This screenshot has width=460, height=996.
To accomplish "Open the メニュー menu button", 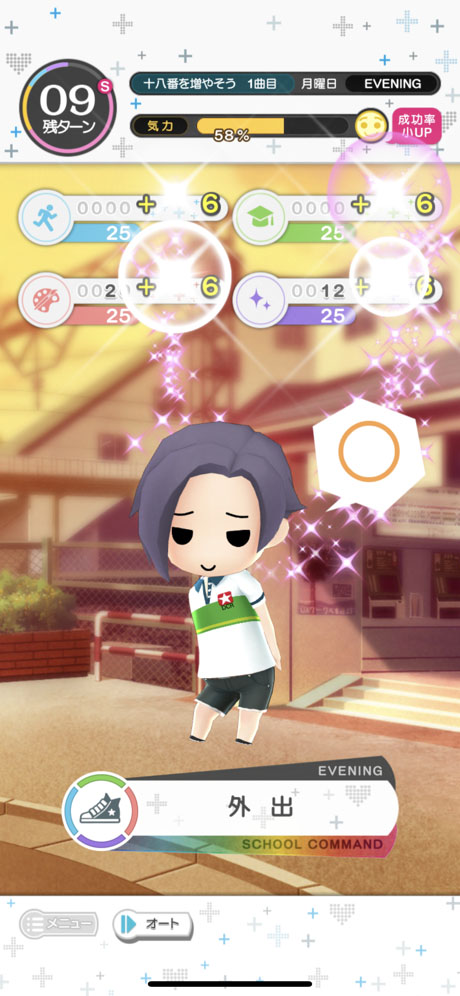I will 58,924.
